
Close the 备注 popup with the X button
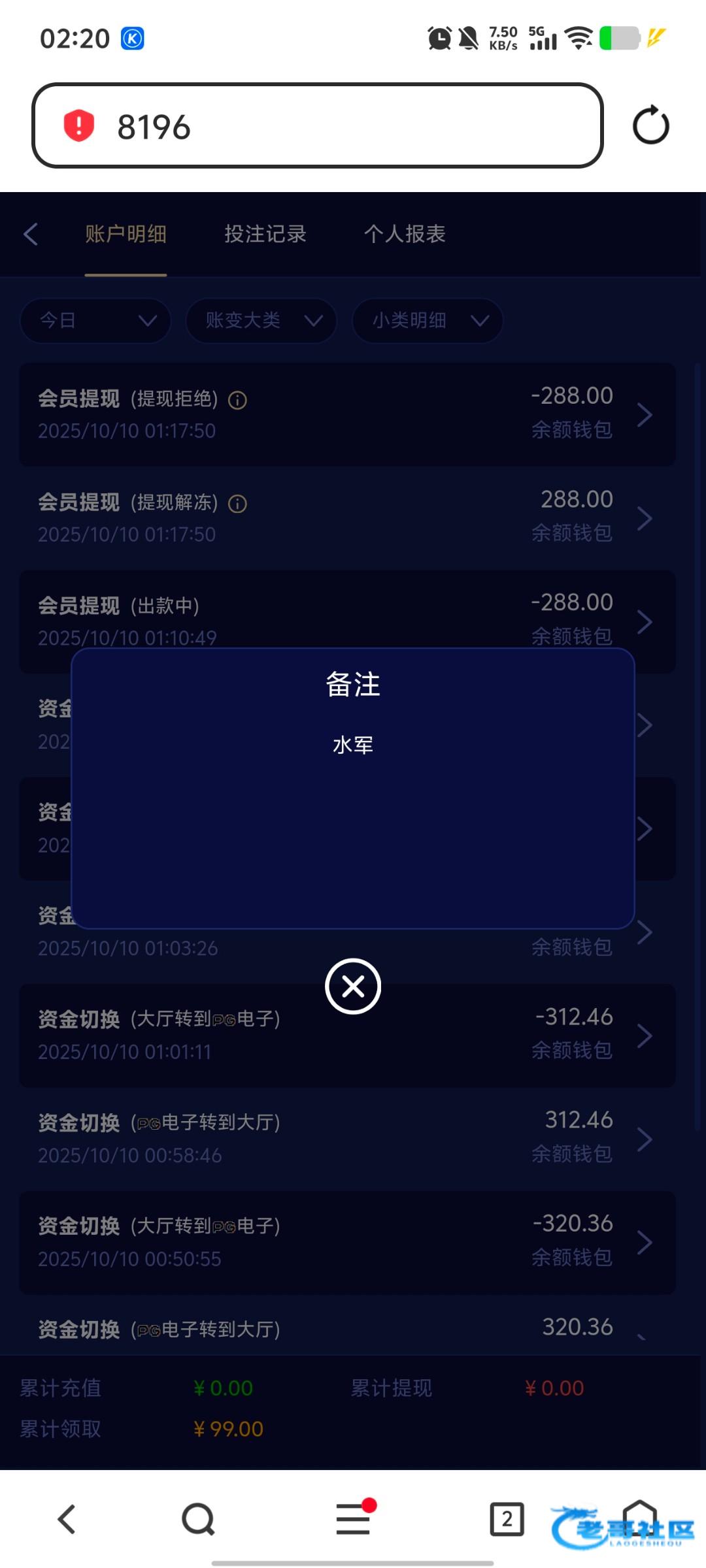[353, 986]
